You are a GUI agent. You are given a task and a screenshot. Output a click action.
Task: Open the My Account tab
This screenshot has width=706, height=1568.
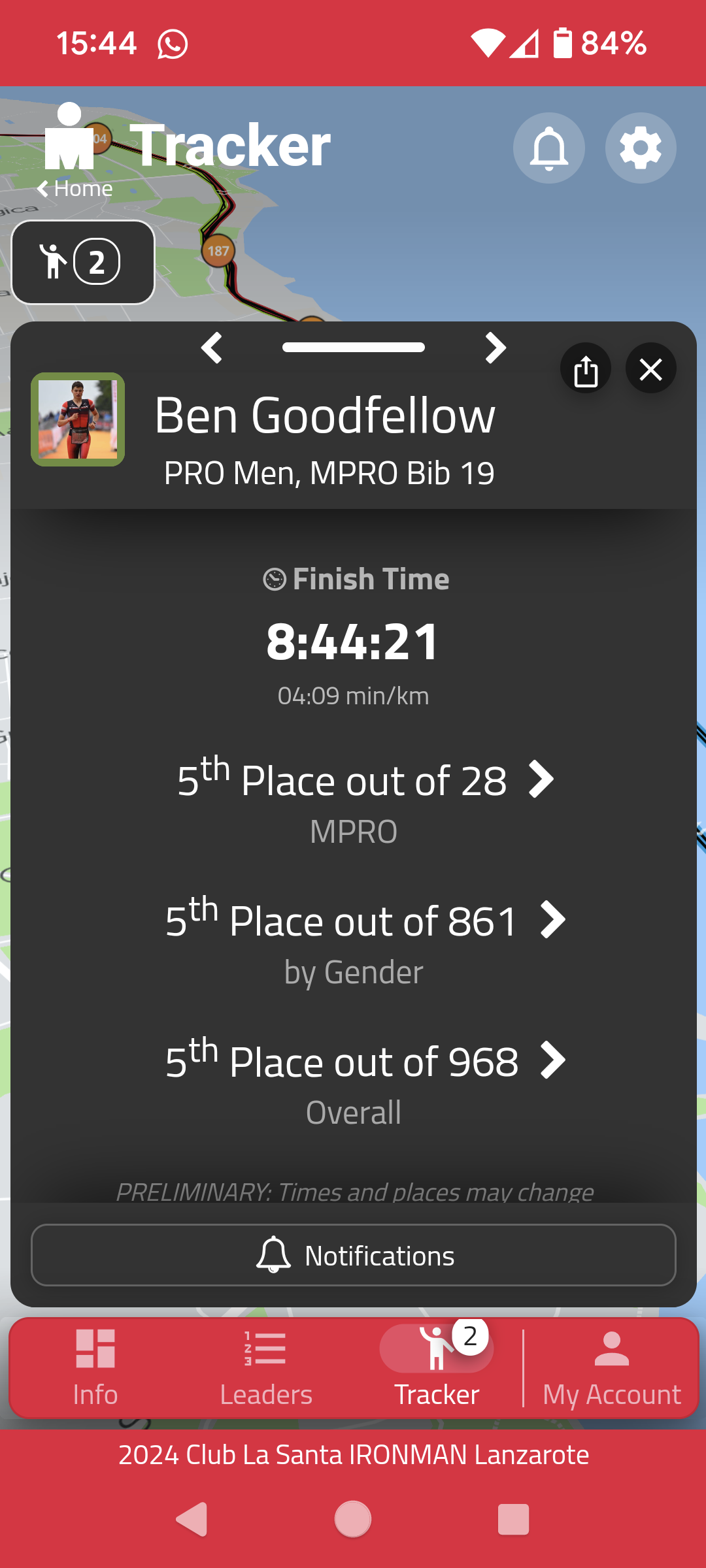click(x=612, y=1368)
